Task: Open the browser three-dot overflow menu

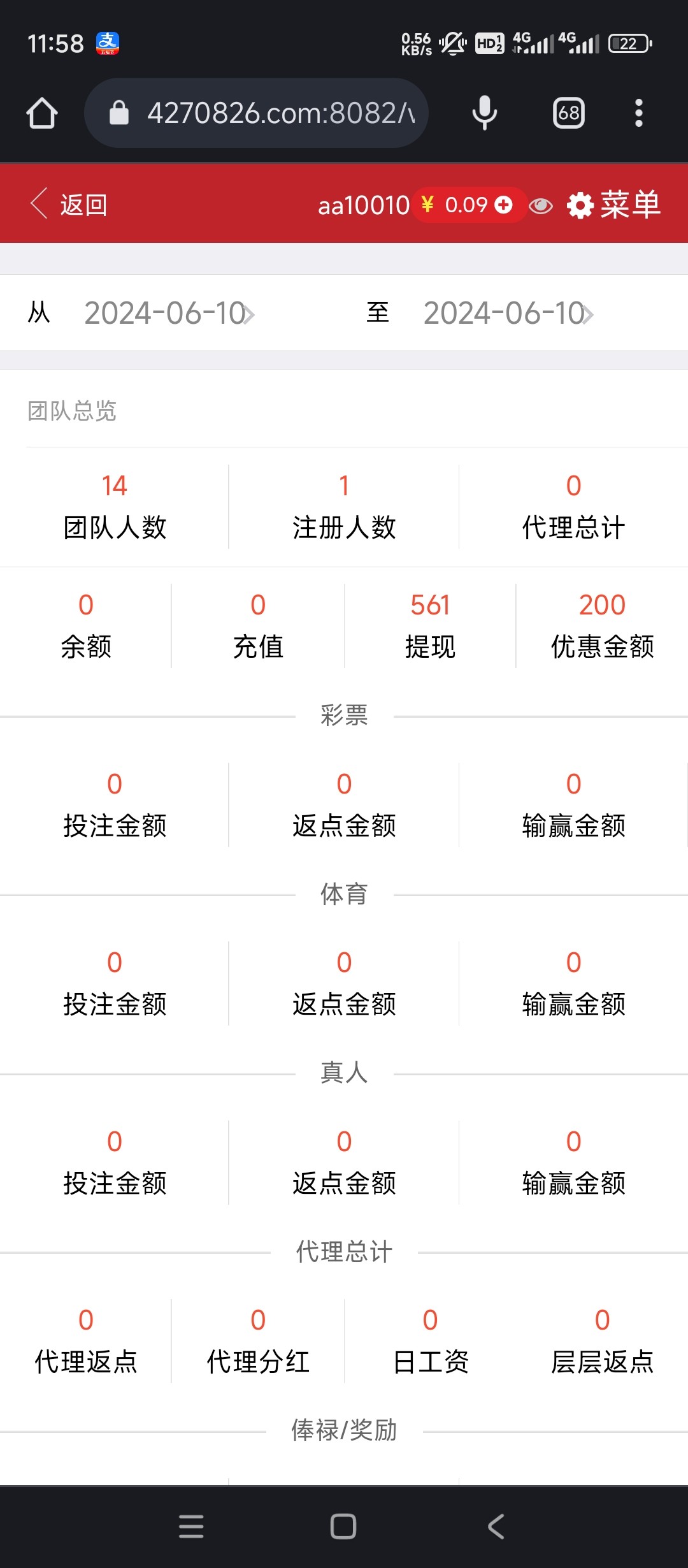Action: tap(638, 112)
